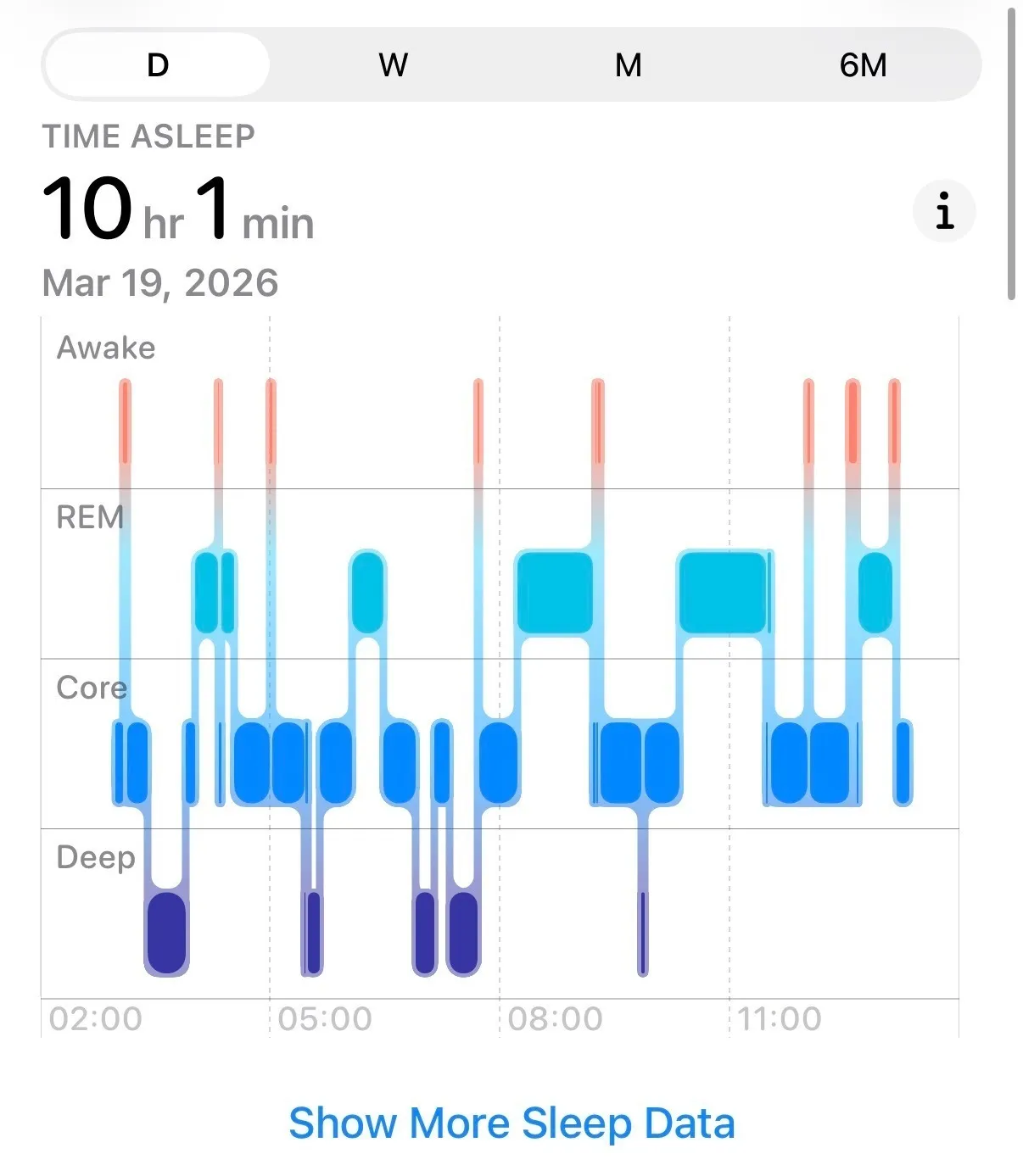Image resolution: width=1023 pixels, height=1176 pixels.
Task: View the 6M six-month summary
Action: point(864,64)
